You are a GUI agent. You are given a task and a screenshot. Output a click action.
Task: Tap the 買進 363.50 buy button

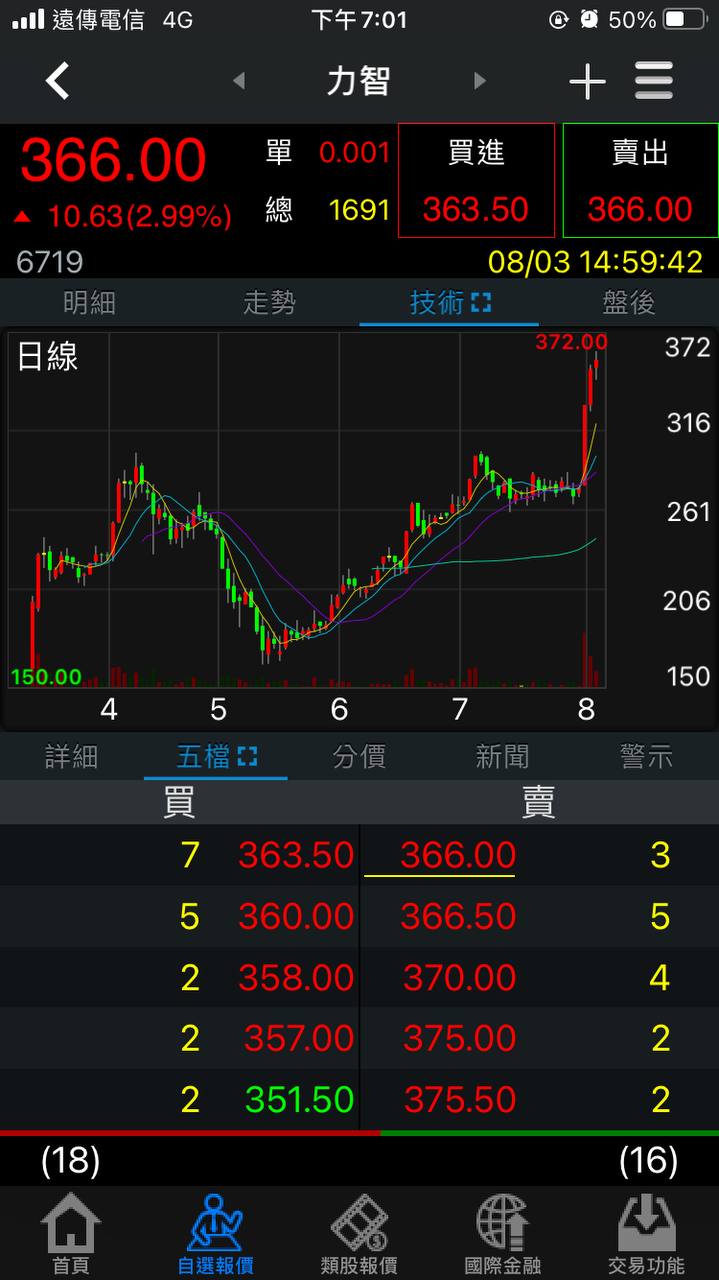[x=476, y=181]
